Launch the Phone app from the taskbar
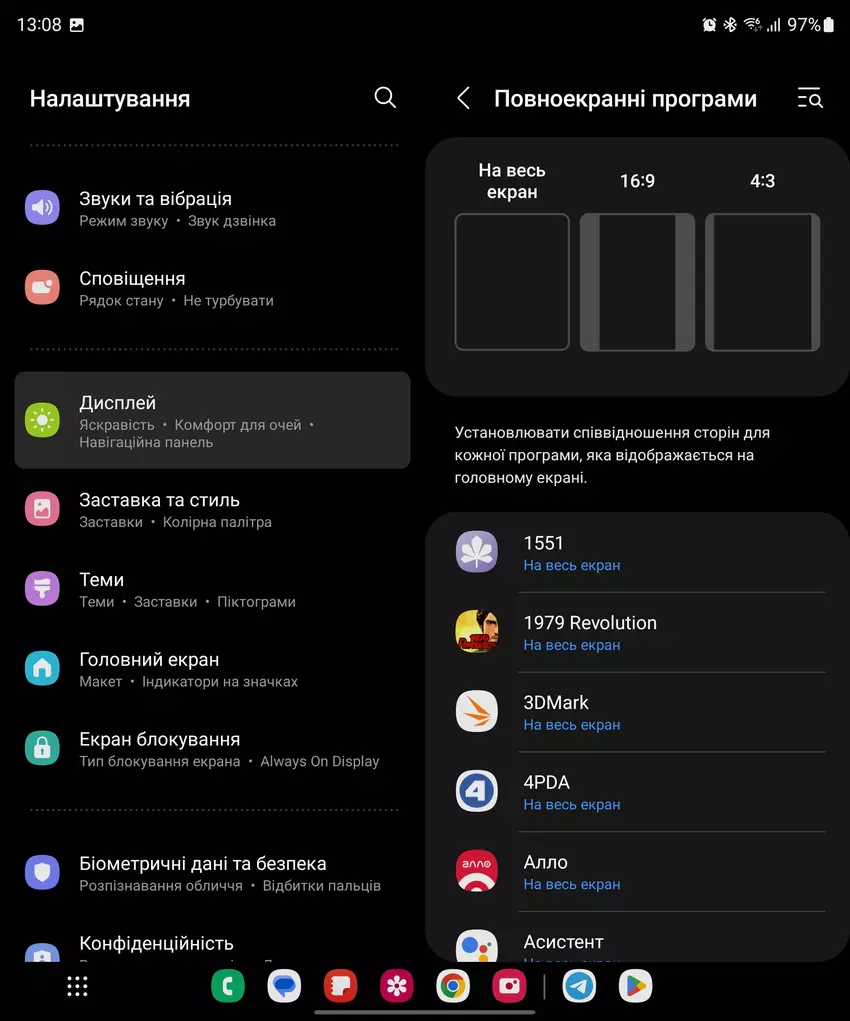The height and width of the screenshot is (1021, 850). [228, 986]
